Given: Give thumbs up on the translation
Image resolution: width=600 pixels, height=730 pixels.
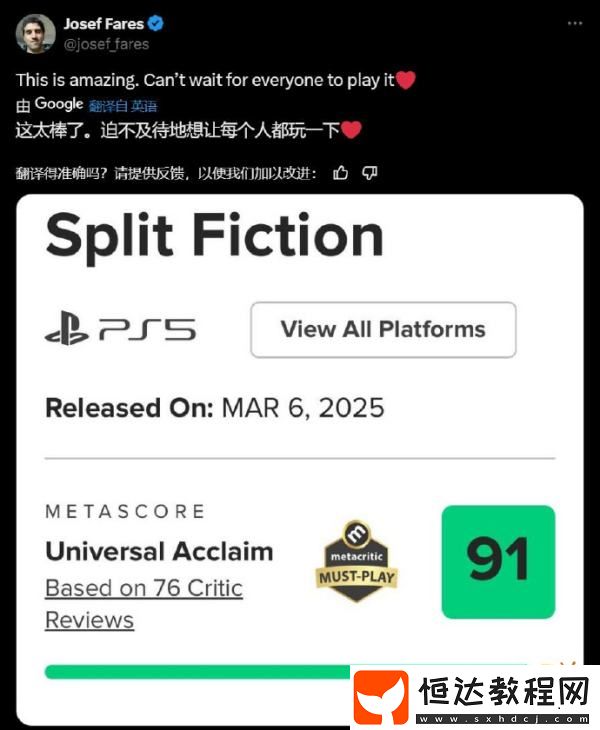Looking at the screenshot, I should pyautogui.click(x=341, y=173).
